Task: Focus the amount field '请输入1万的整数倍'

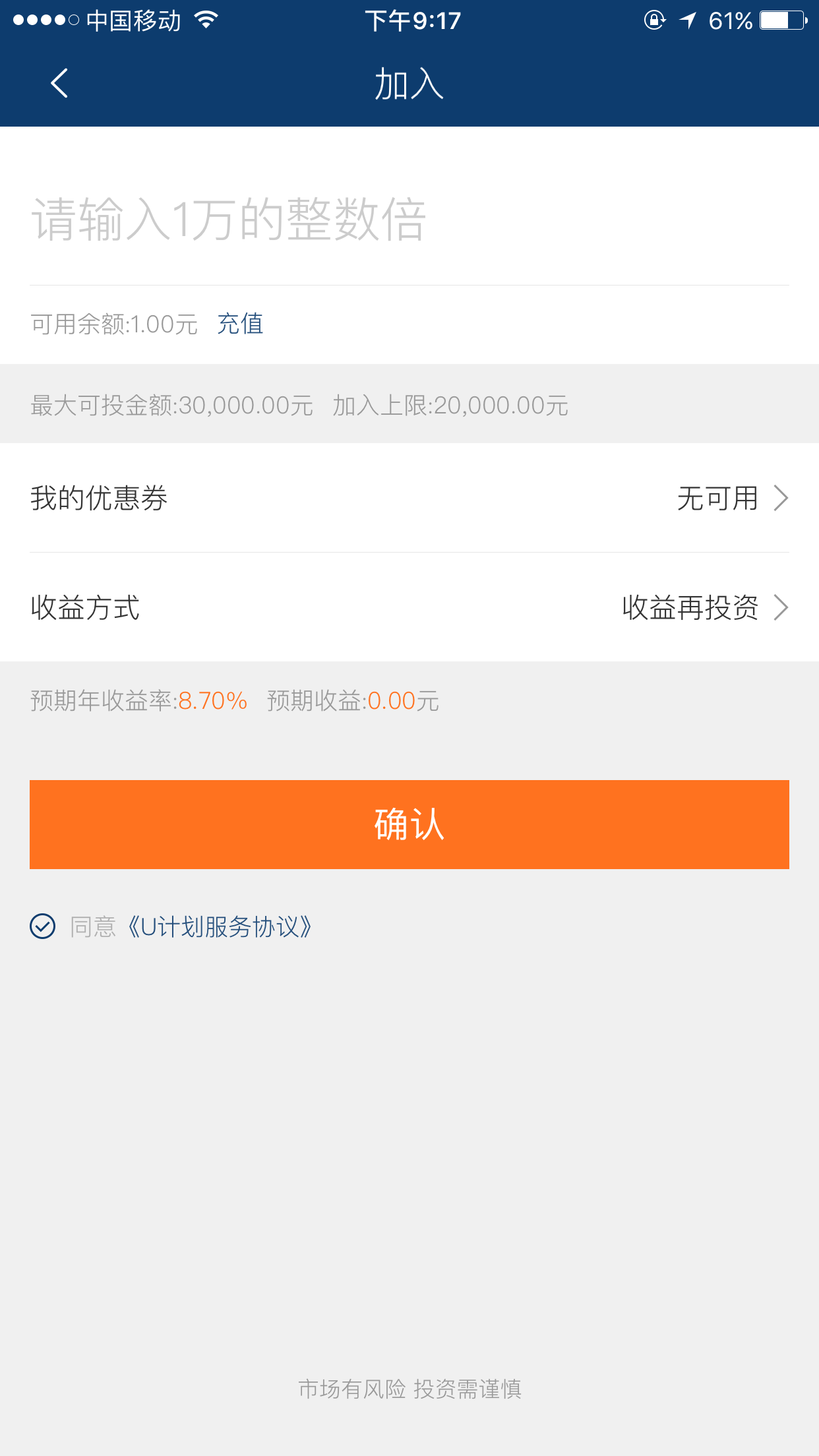Action: [409, 220]
